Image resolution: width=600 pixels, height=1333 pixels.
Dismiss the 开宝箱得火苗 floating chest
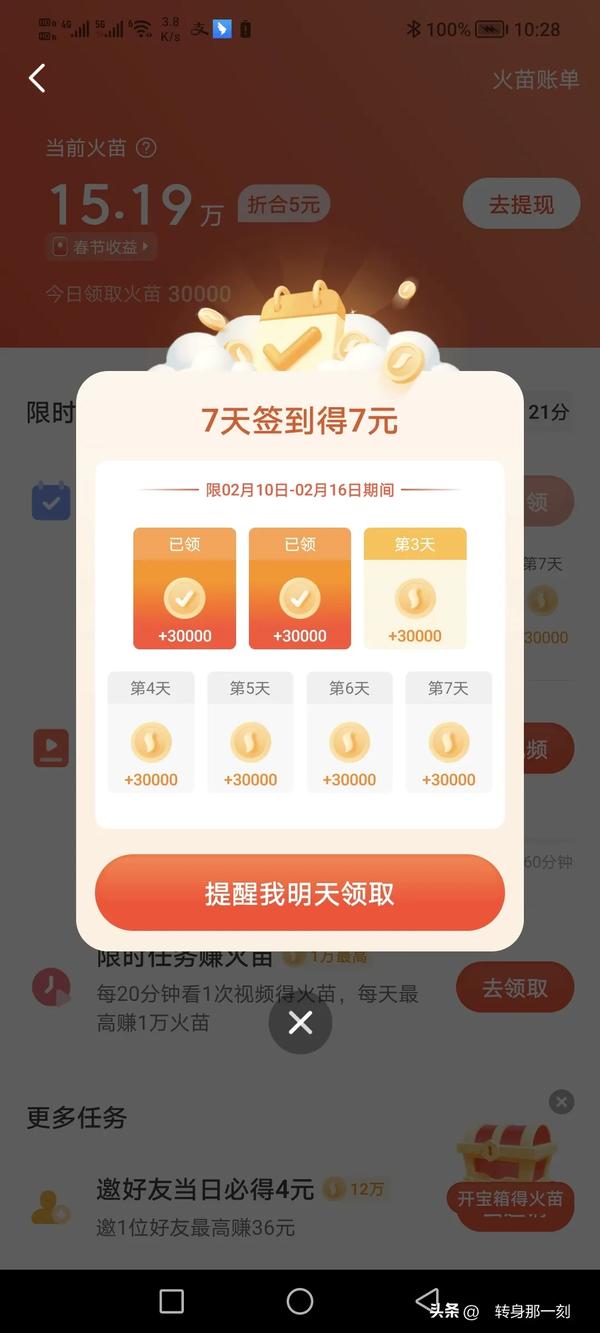click(x=562, y=1102)
